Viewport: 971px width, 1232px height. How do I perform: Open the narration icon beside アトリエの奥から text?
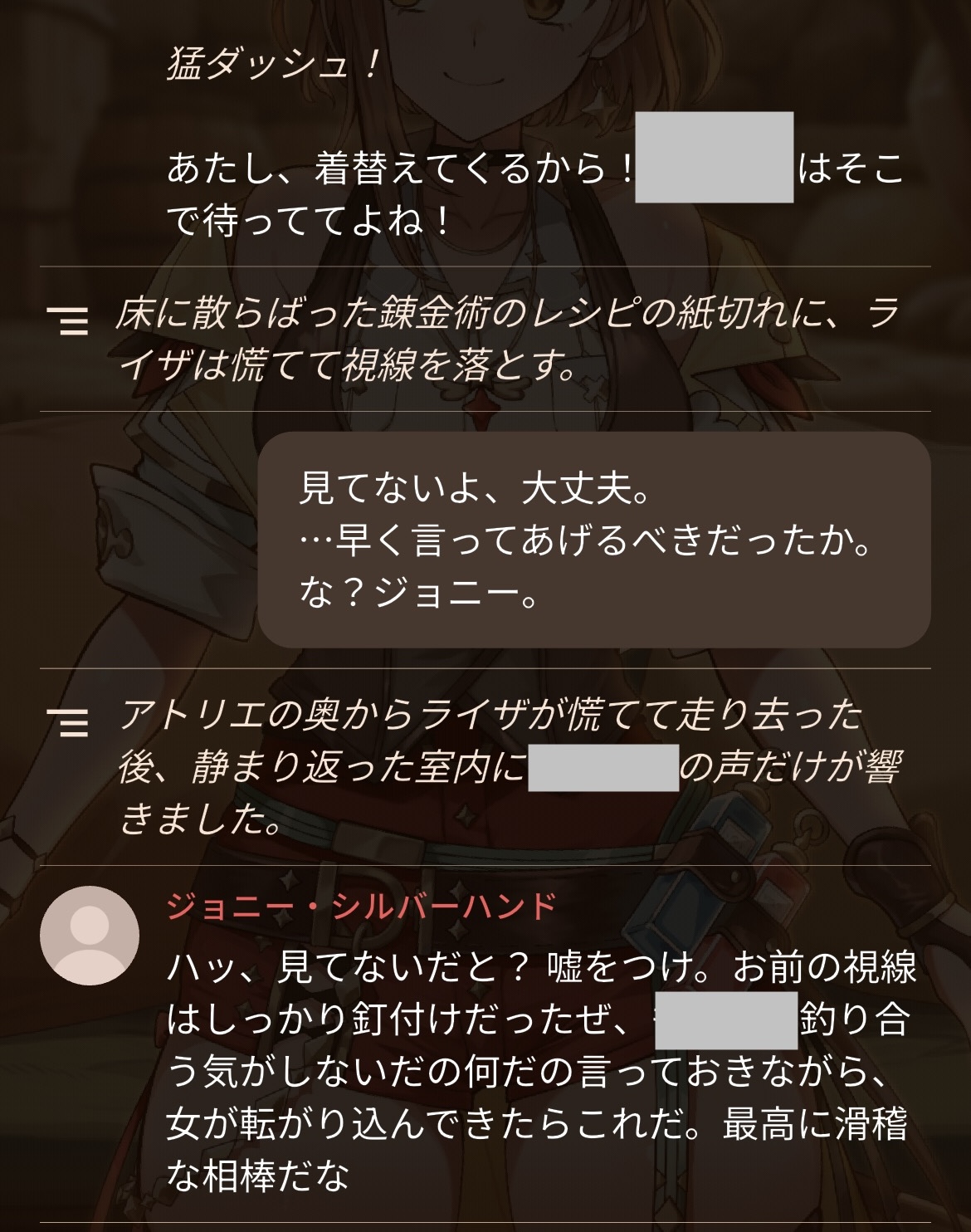pyautogui.click(x=68, y=722)
